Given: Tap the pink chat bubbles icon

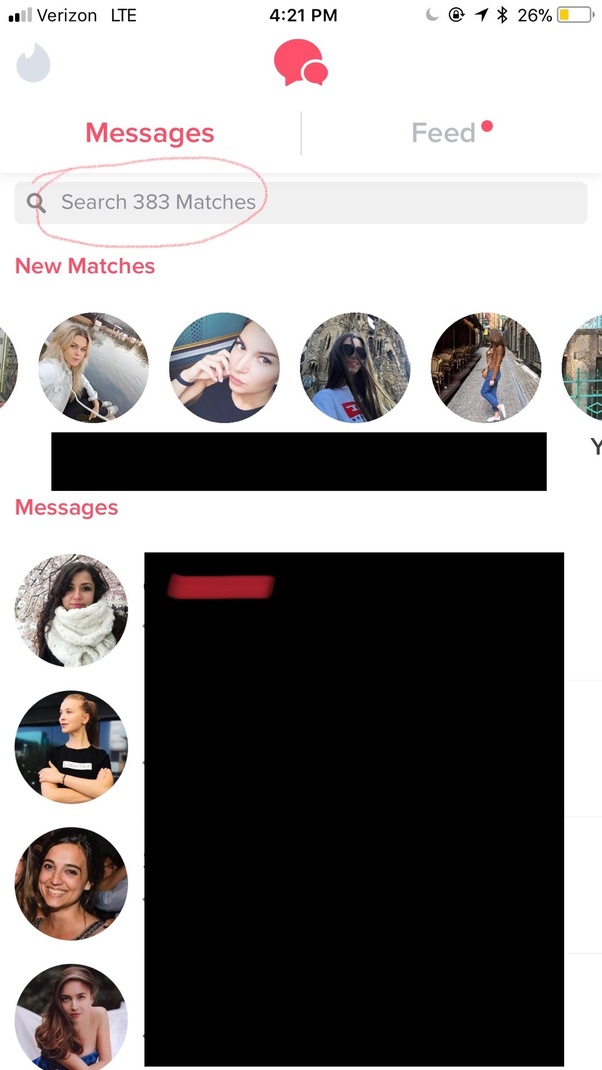Looking at the screenshot, I should click(300, 64).
